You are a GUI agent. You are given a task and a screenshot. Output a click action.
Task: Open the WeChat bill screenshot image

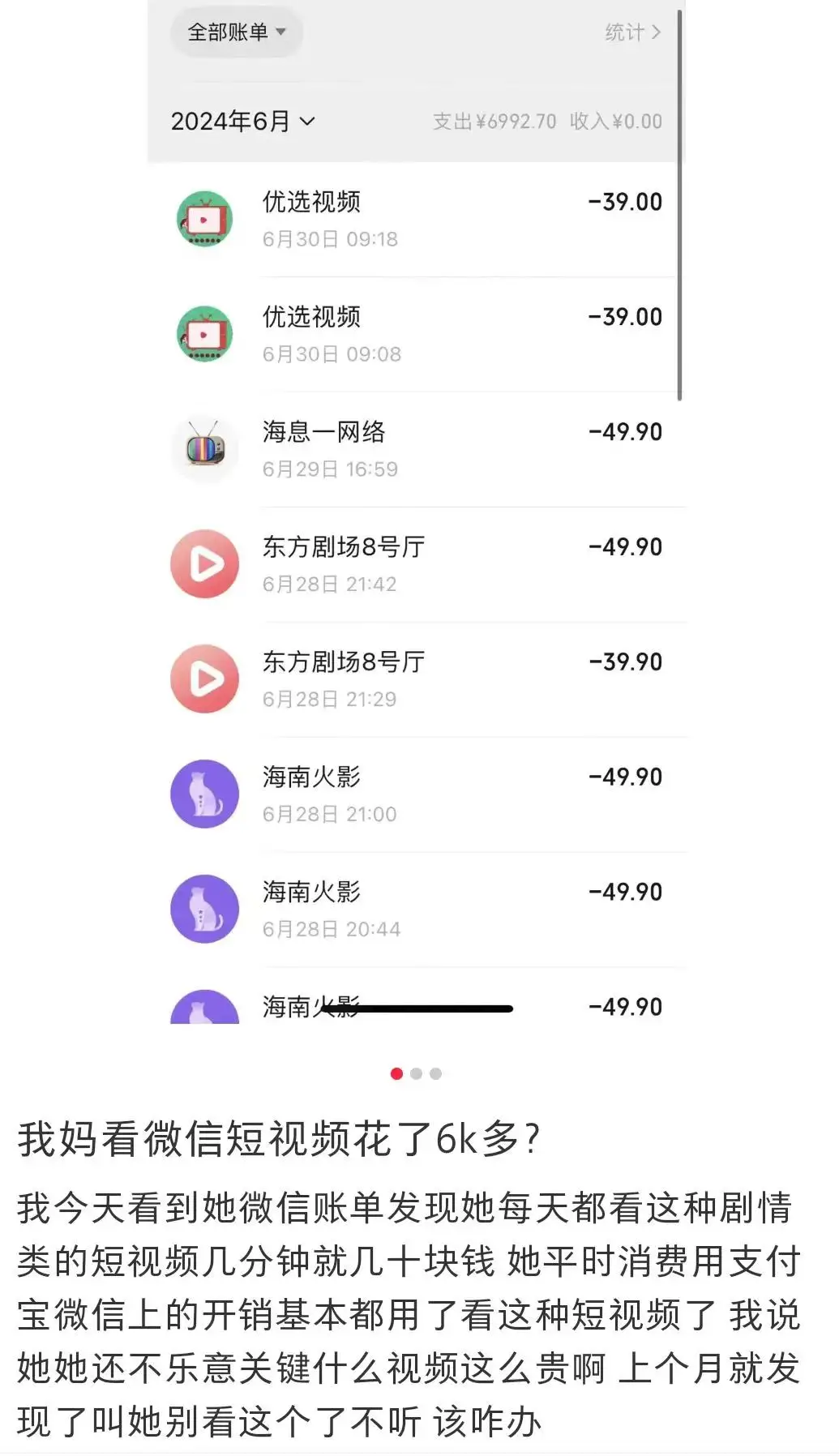[417, 519]
